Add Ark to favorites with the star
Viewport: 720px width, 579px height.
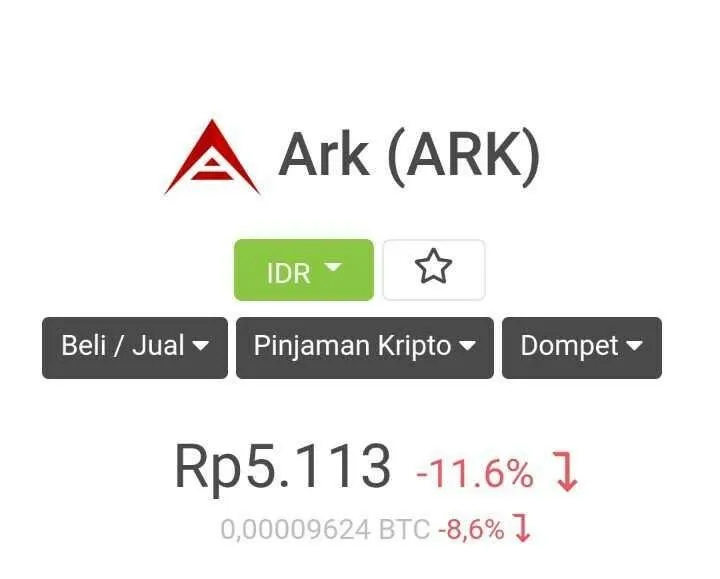tap(433, 269)
